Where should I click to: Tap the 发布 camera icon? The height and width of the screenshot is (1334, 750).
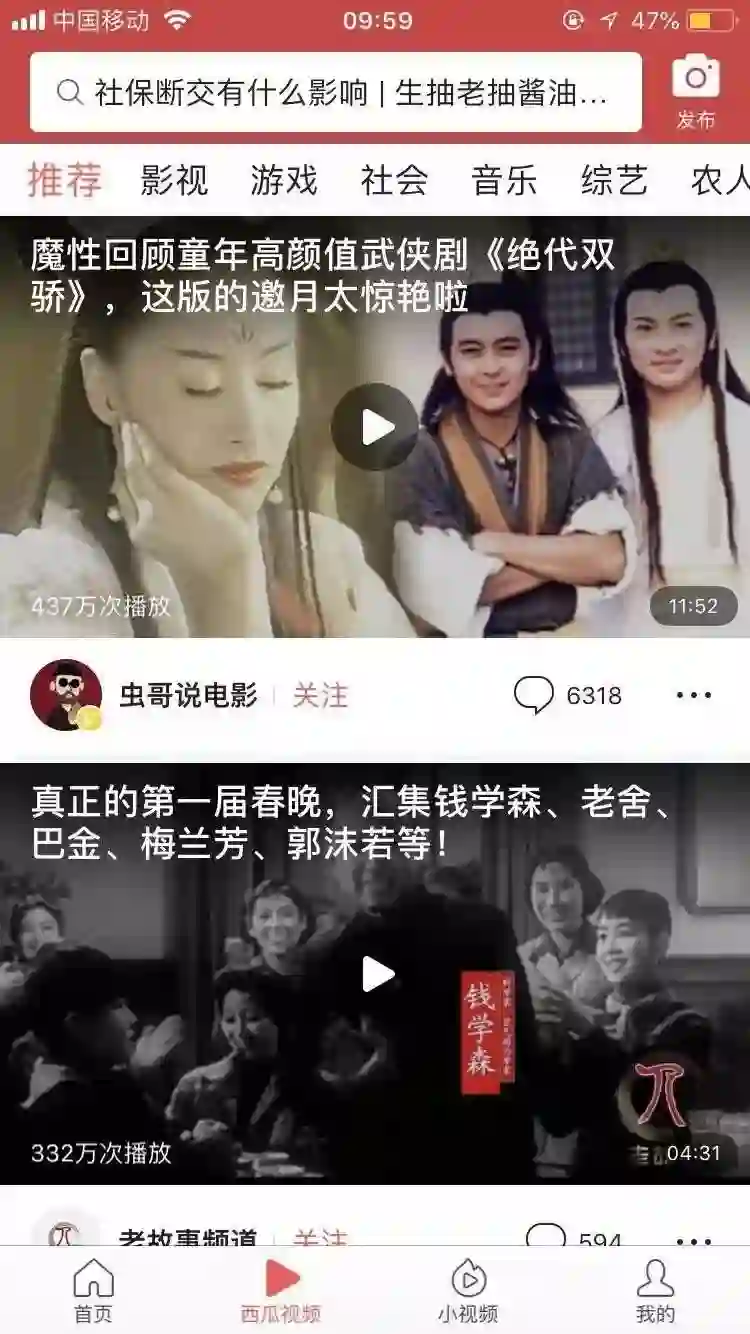click(x=695, y=92)
